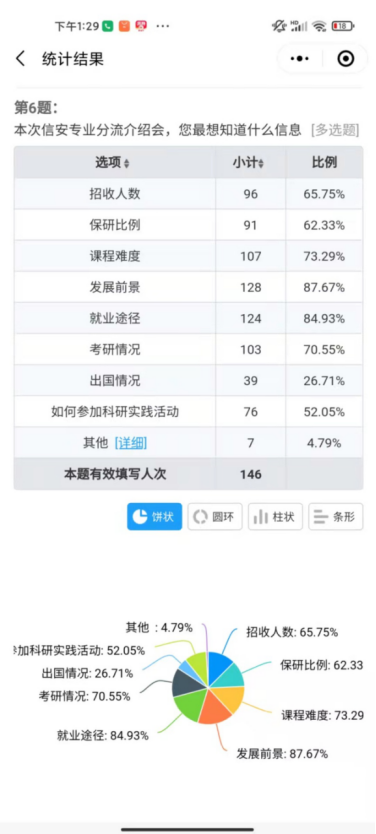The height and width of the screenshot is (834, 376).
Task: Switch to 柱状 chart view
Action: pyautogui.click(x=275, y=516)
